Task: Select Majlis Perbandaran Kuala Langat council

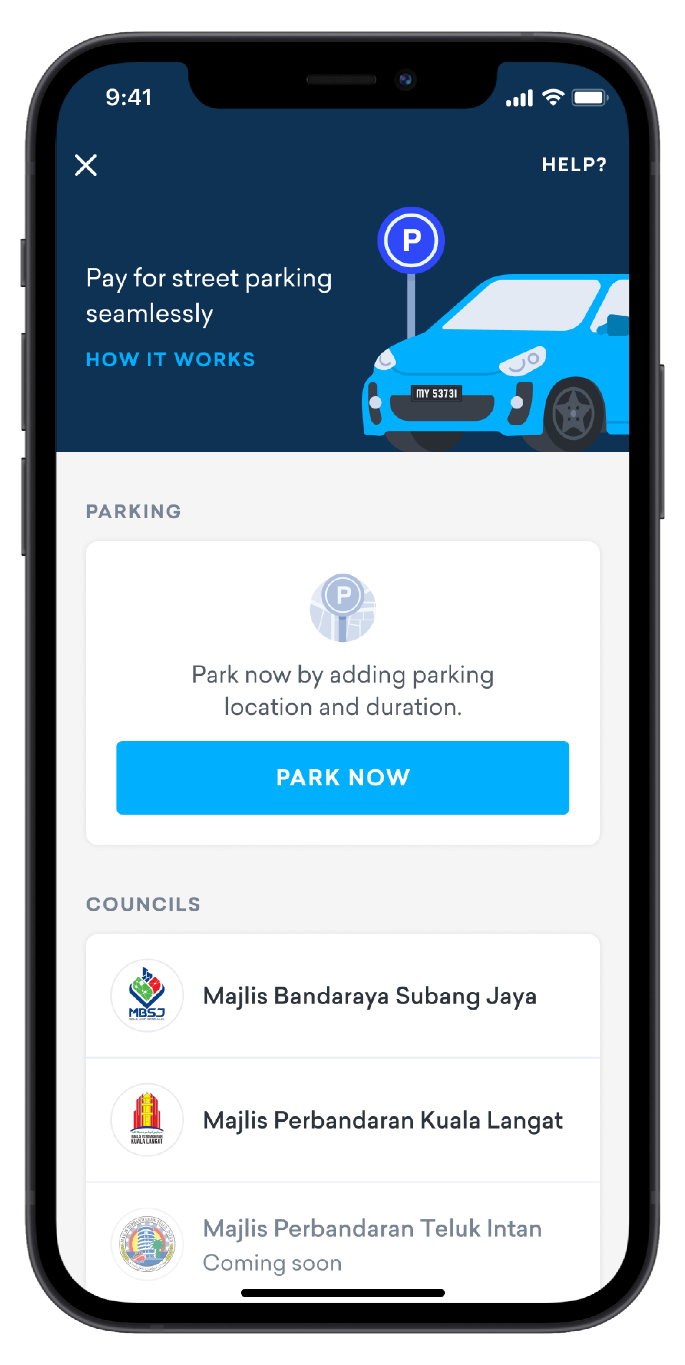Action: point(342,1120)
